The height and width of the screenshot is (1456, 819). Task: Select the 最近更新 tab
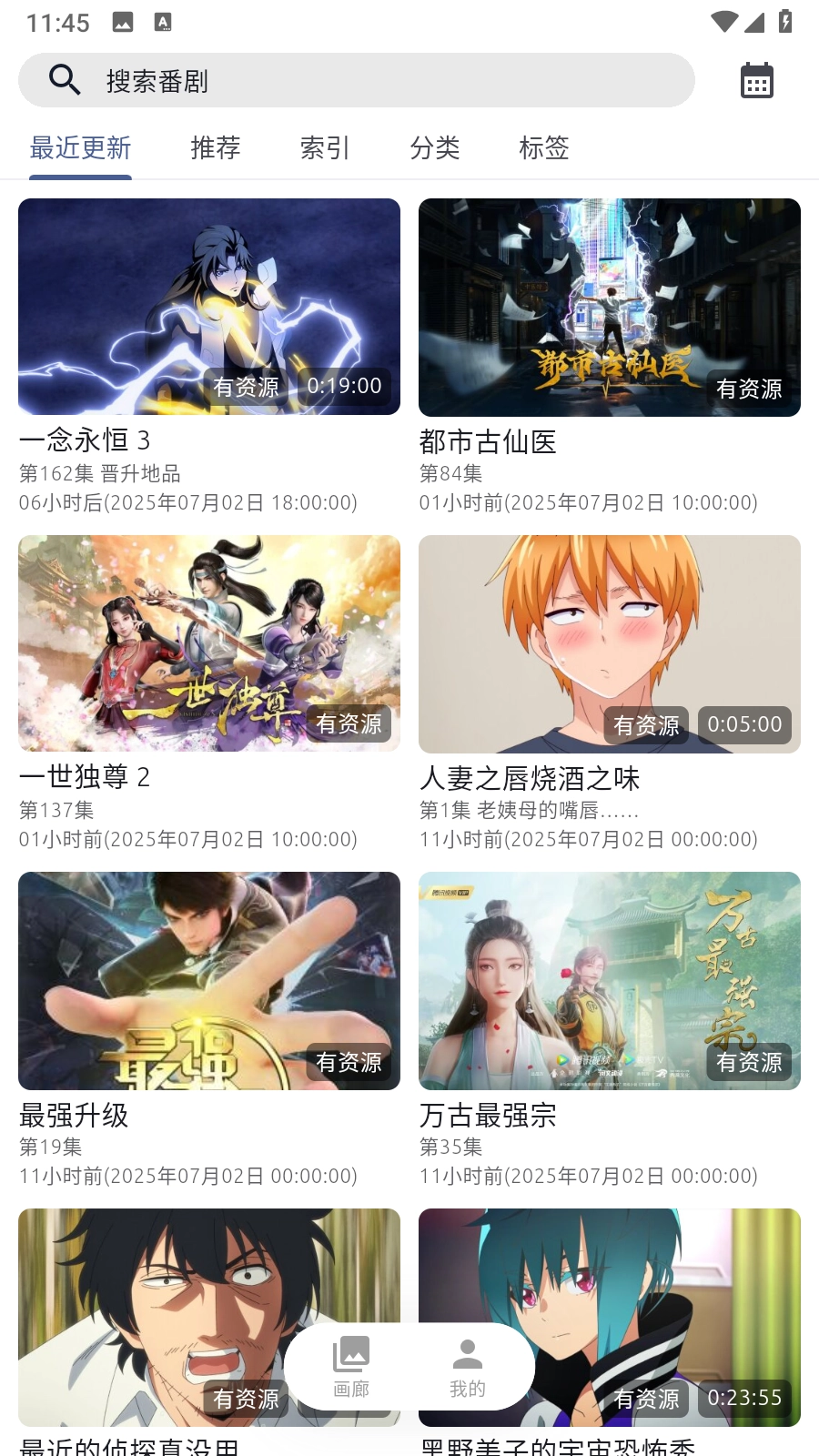(x=81, y=147)
